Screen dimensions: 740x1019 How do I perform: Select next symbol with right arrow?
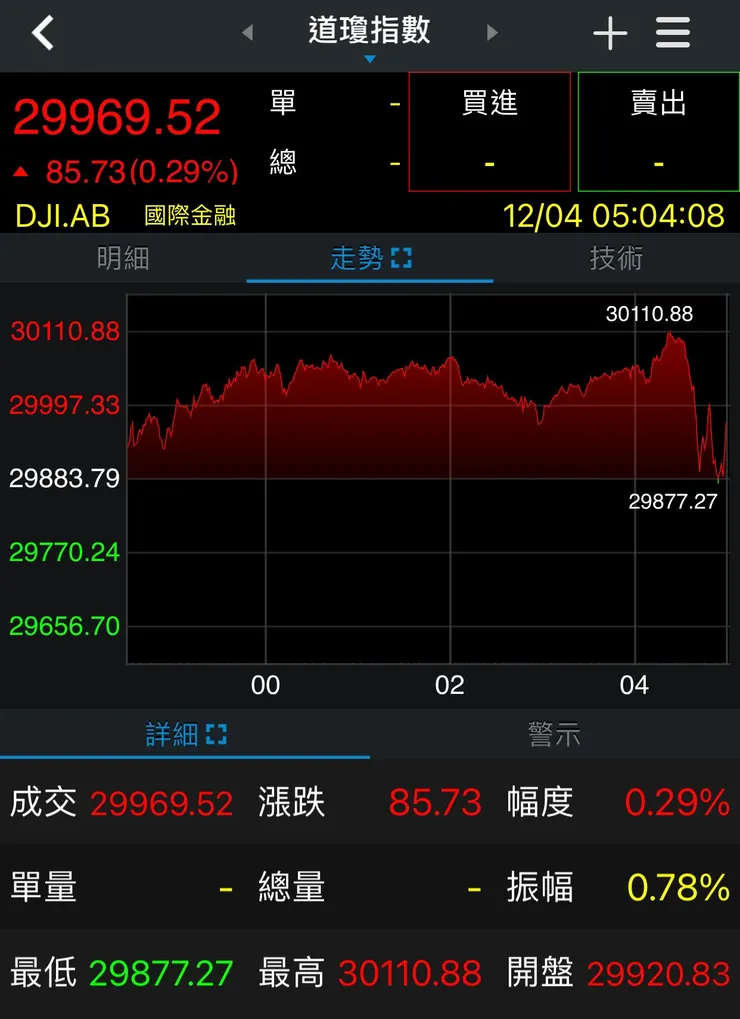492,33
